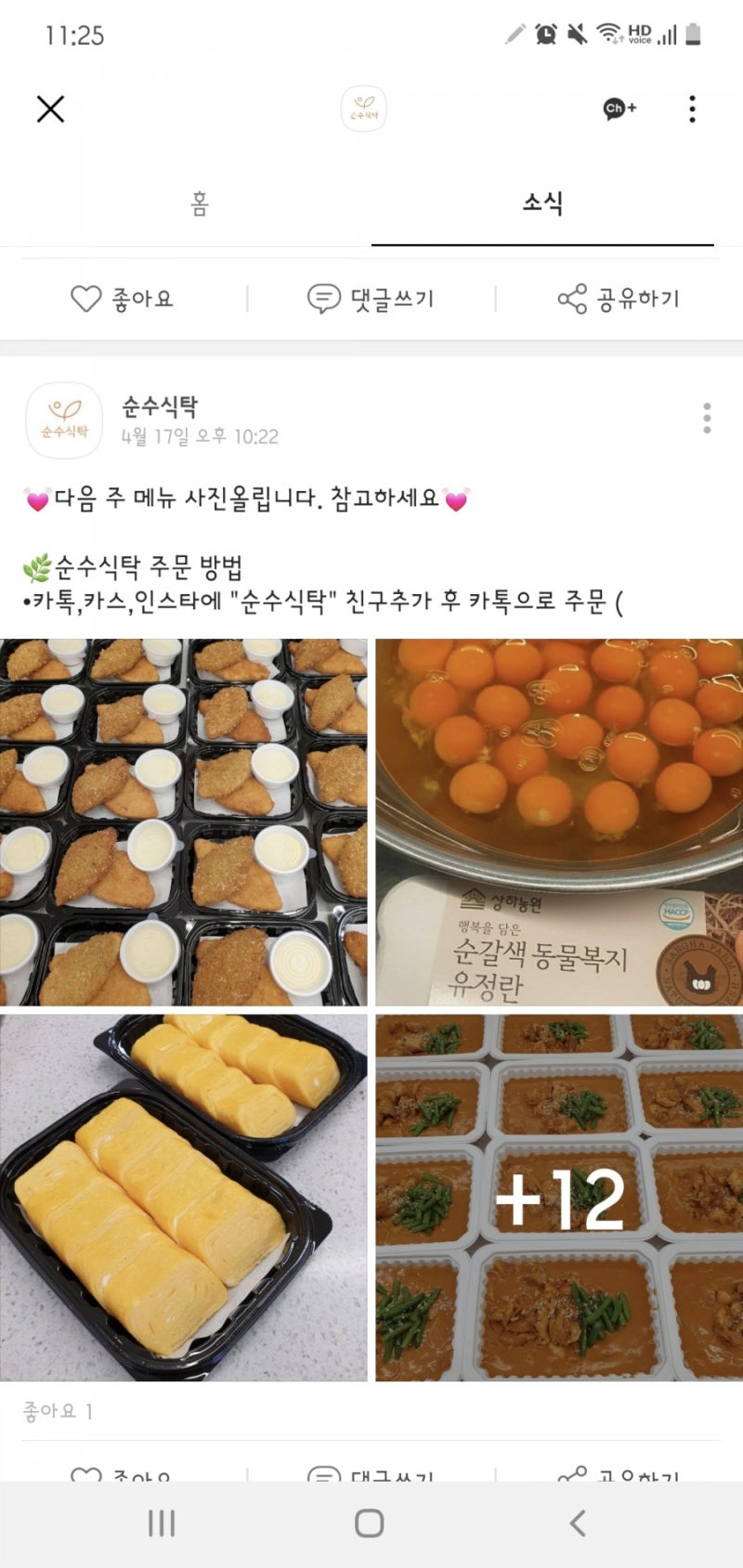Add the channel as a friend
The image size is (743, 1568).
pos(619,109)
